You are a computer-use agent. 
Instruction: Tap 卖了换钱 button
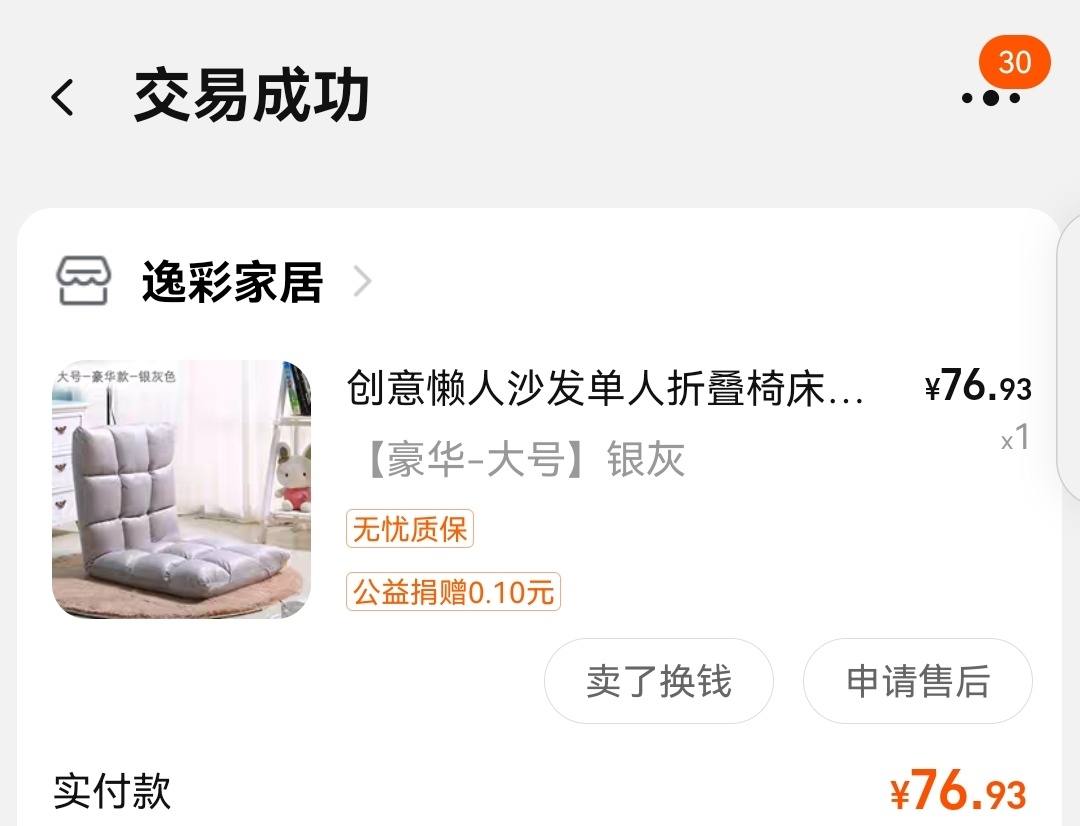(x=658, y=681)
